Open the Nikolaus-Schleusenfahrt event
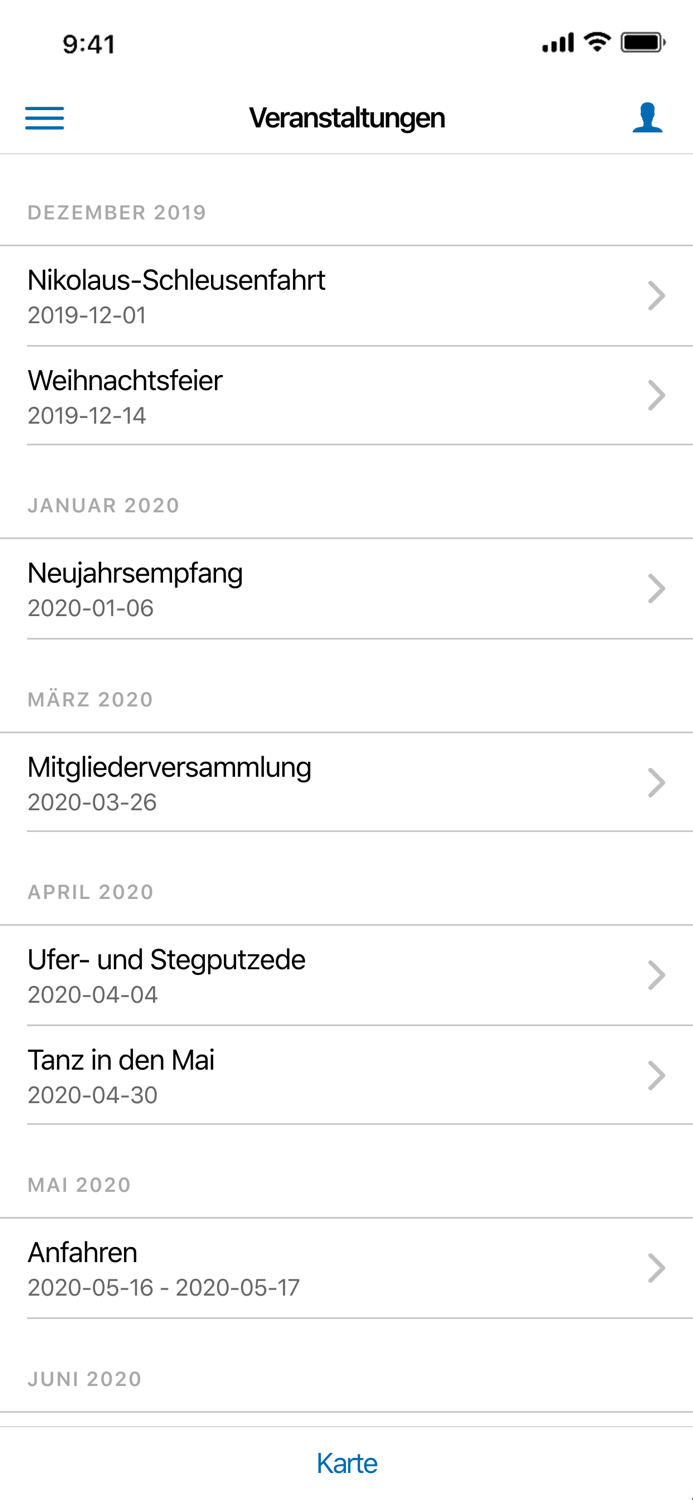 tap(346, 296)
